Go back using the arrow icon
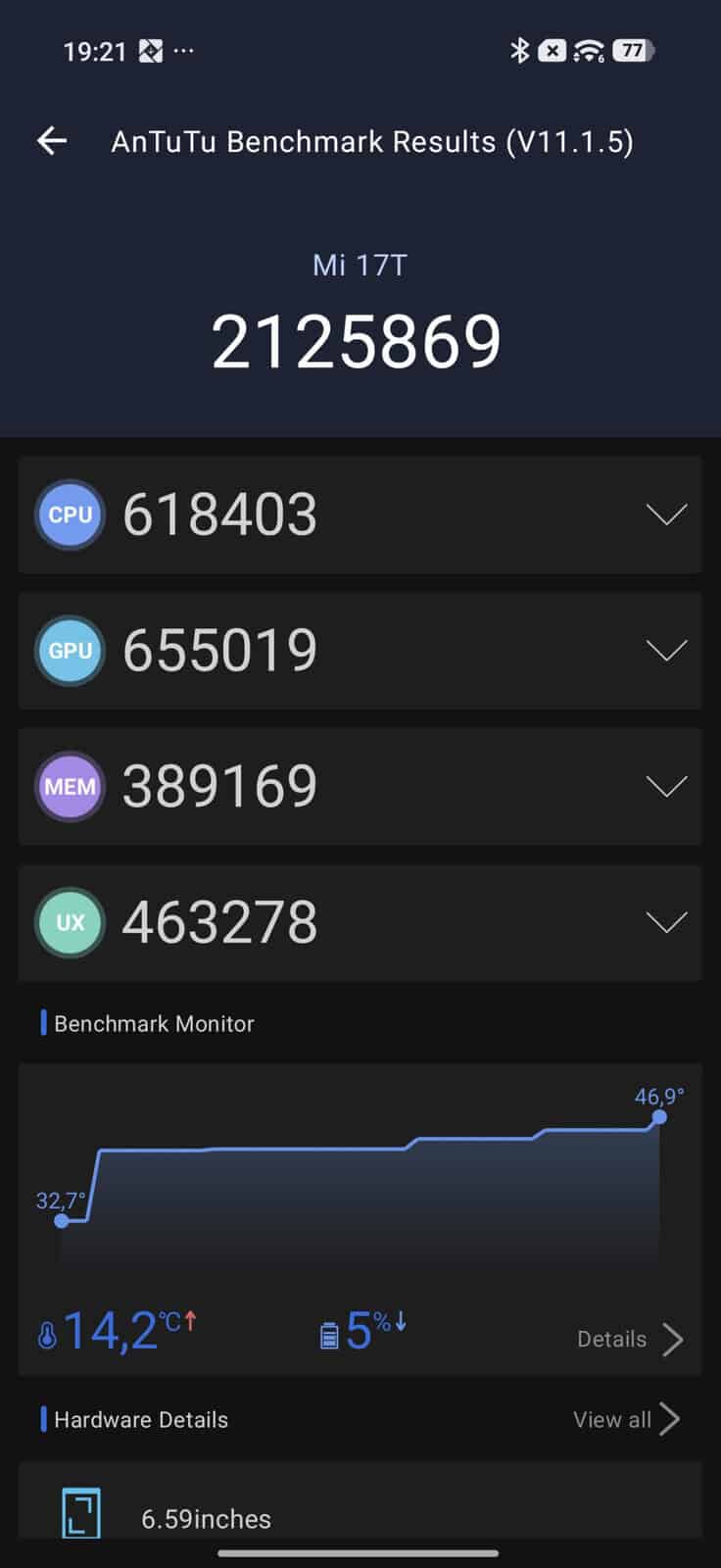 pos(52,141)
